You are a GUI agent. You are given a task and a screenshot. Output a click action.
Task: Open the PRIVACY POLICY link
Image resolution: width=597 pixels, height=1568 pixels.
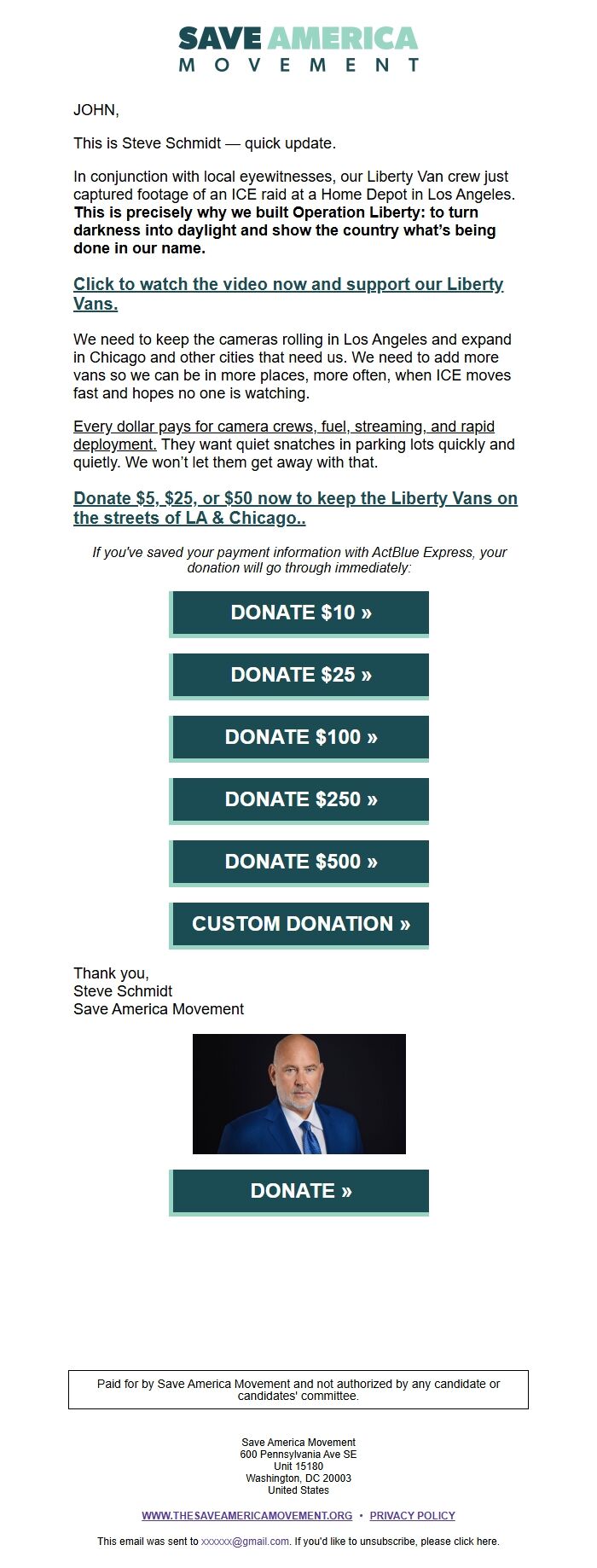click(x=412, y=1516)
